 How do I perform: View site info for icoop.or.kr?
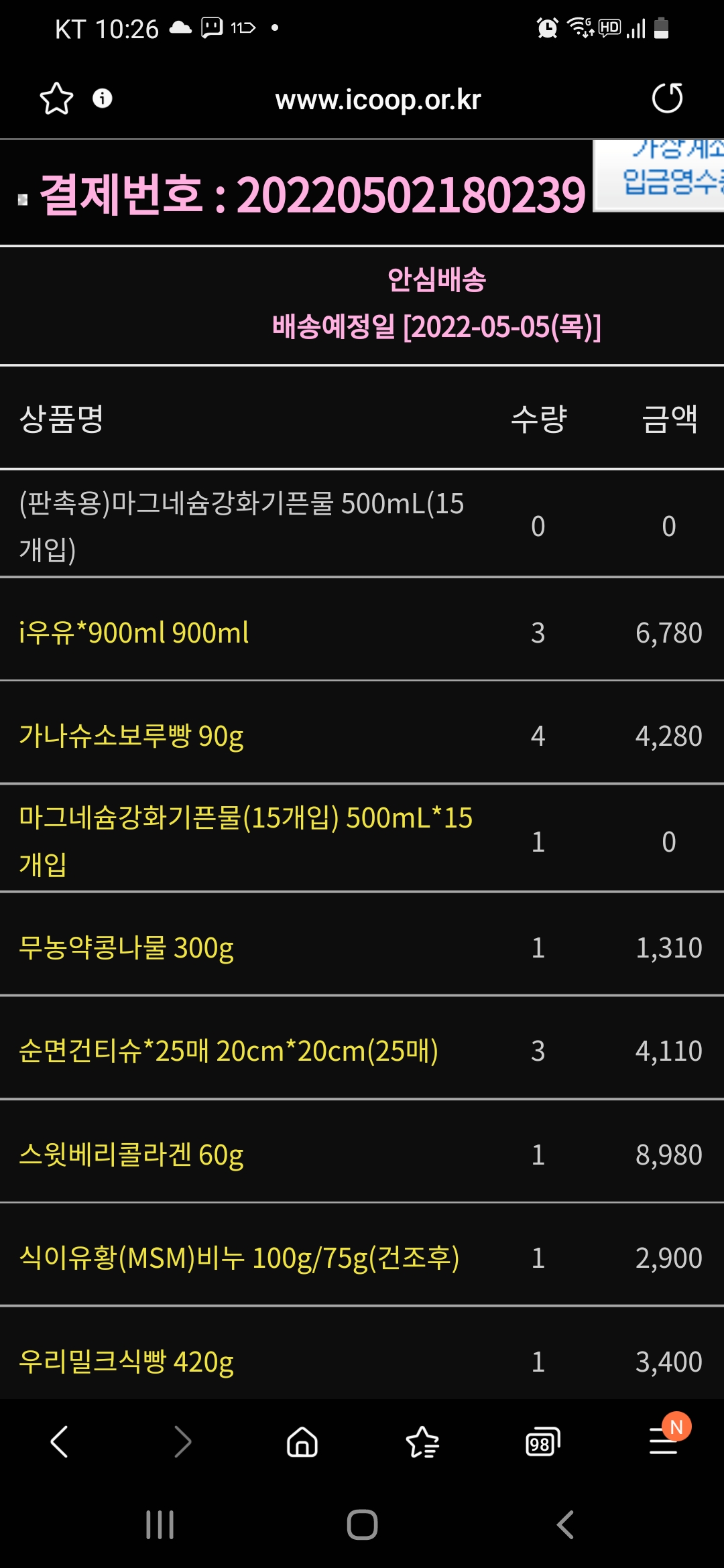click(x=102, y=99)
